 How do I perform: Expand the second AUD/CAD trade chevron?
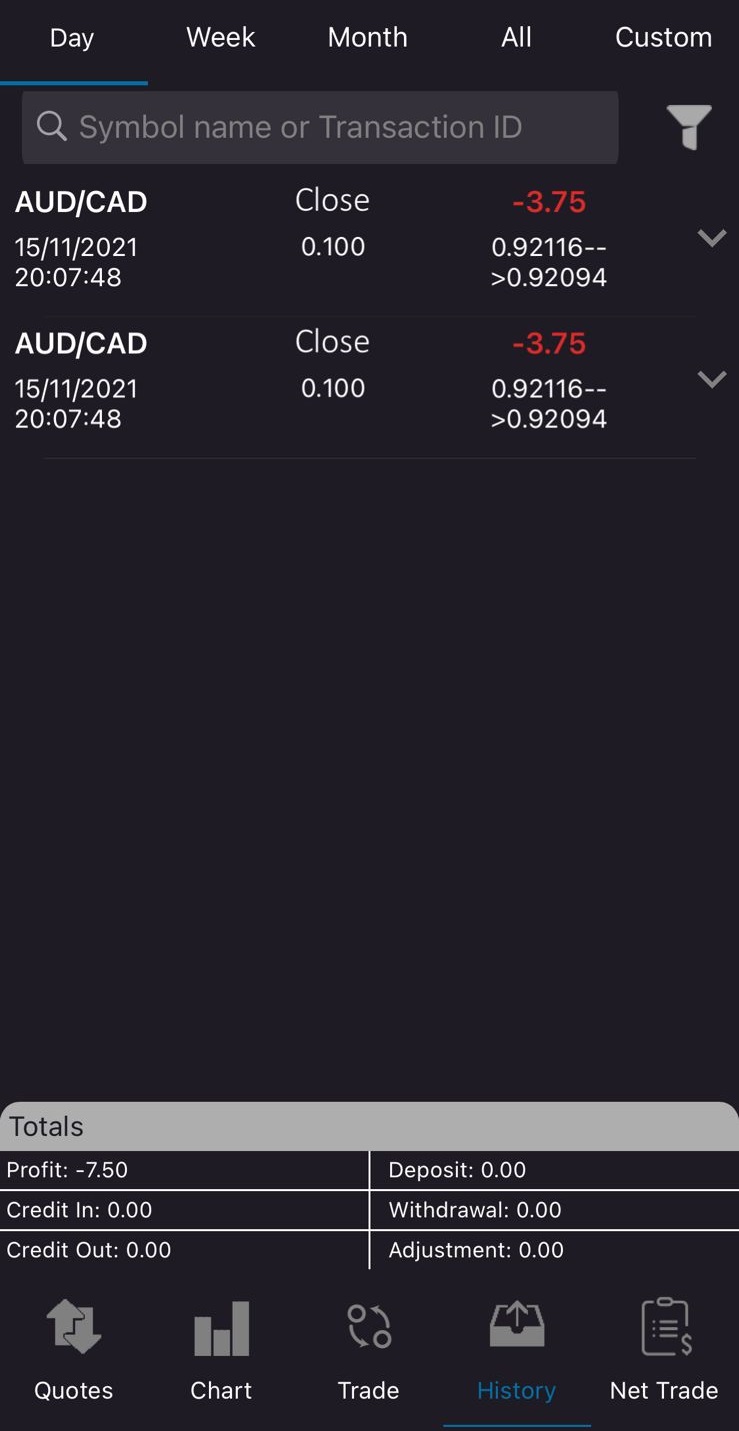click(x=711, y=379)
